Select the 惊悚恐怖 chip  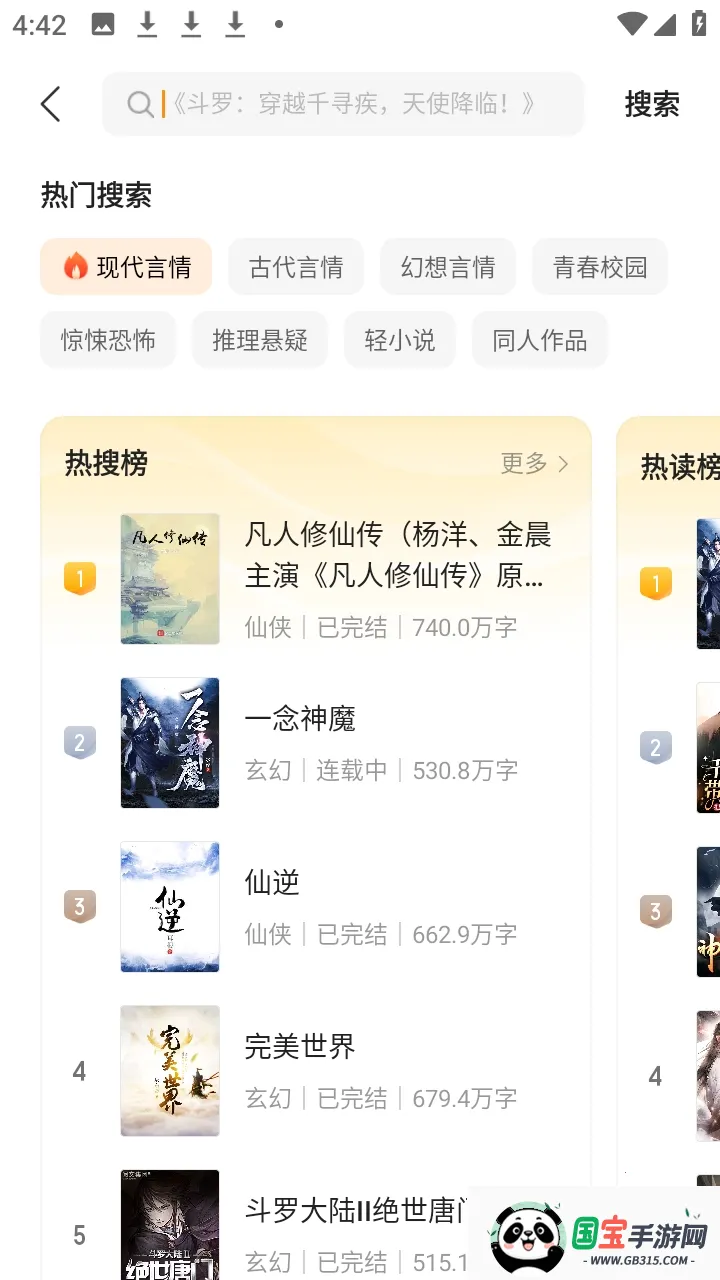pos(108,340)
